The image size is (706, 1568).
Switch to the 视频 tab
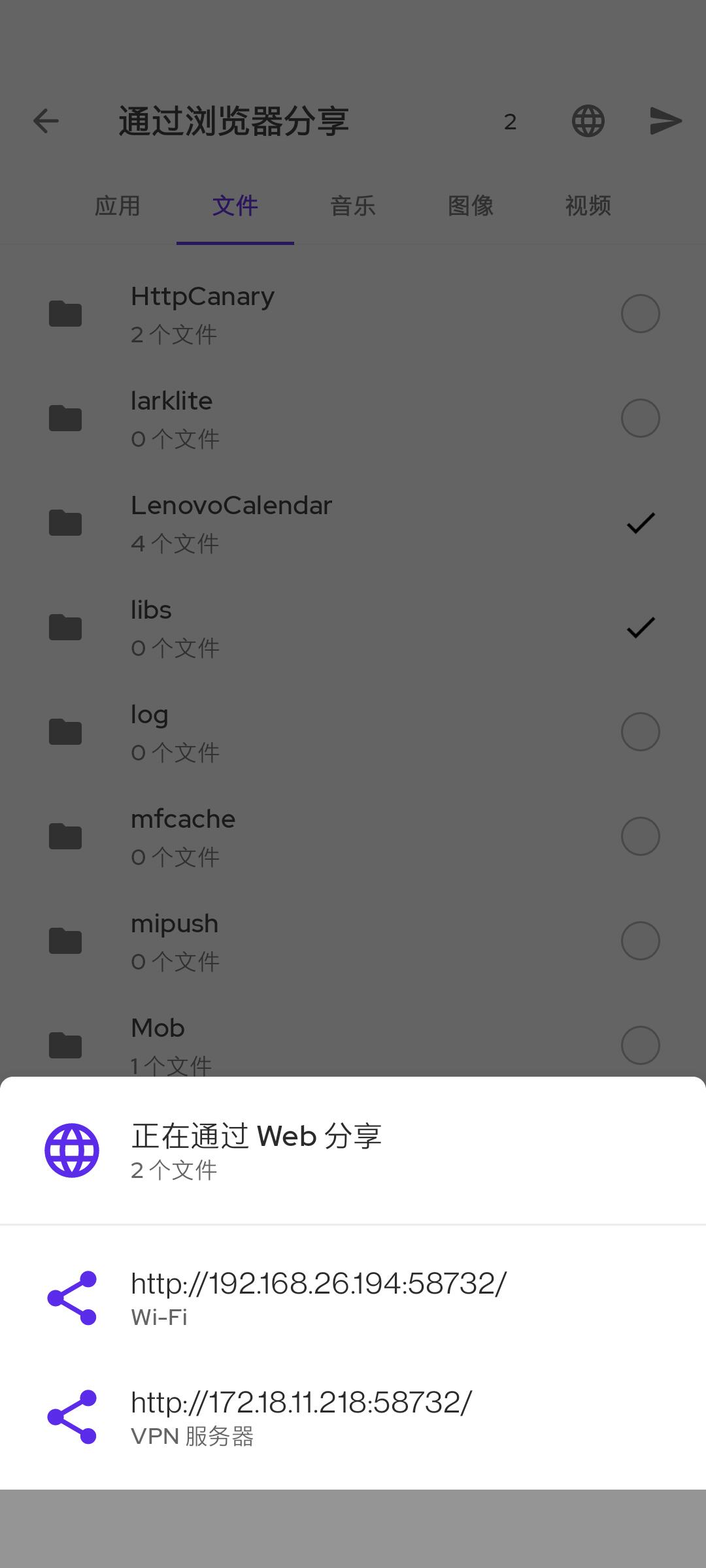click(x=588, y=206)
